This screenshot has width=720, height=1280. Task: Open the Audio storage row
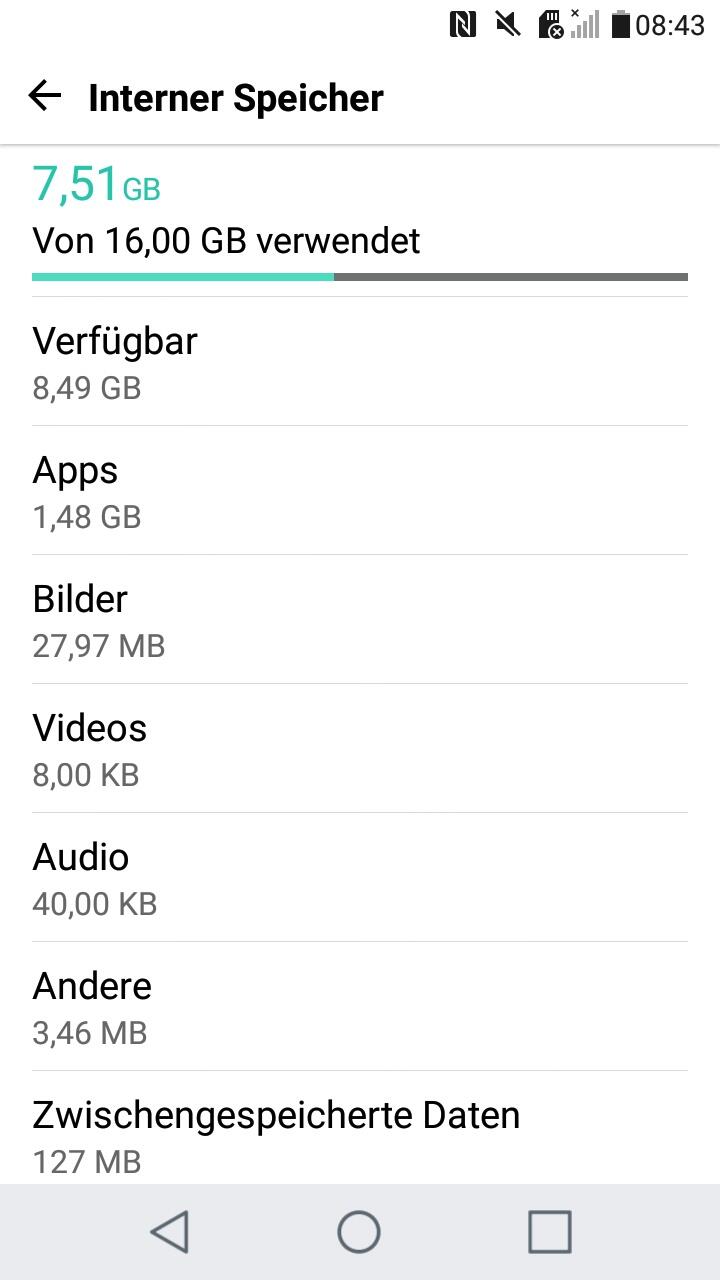[360, 877]
